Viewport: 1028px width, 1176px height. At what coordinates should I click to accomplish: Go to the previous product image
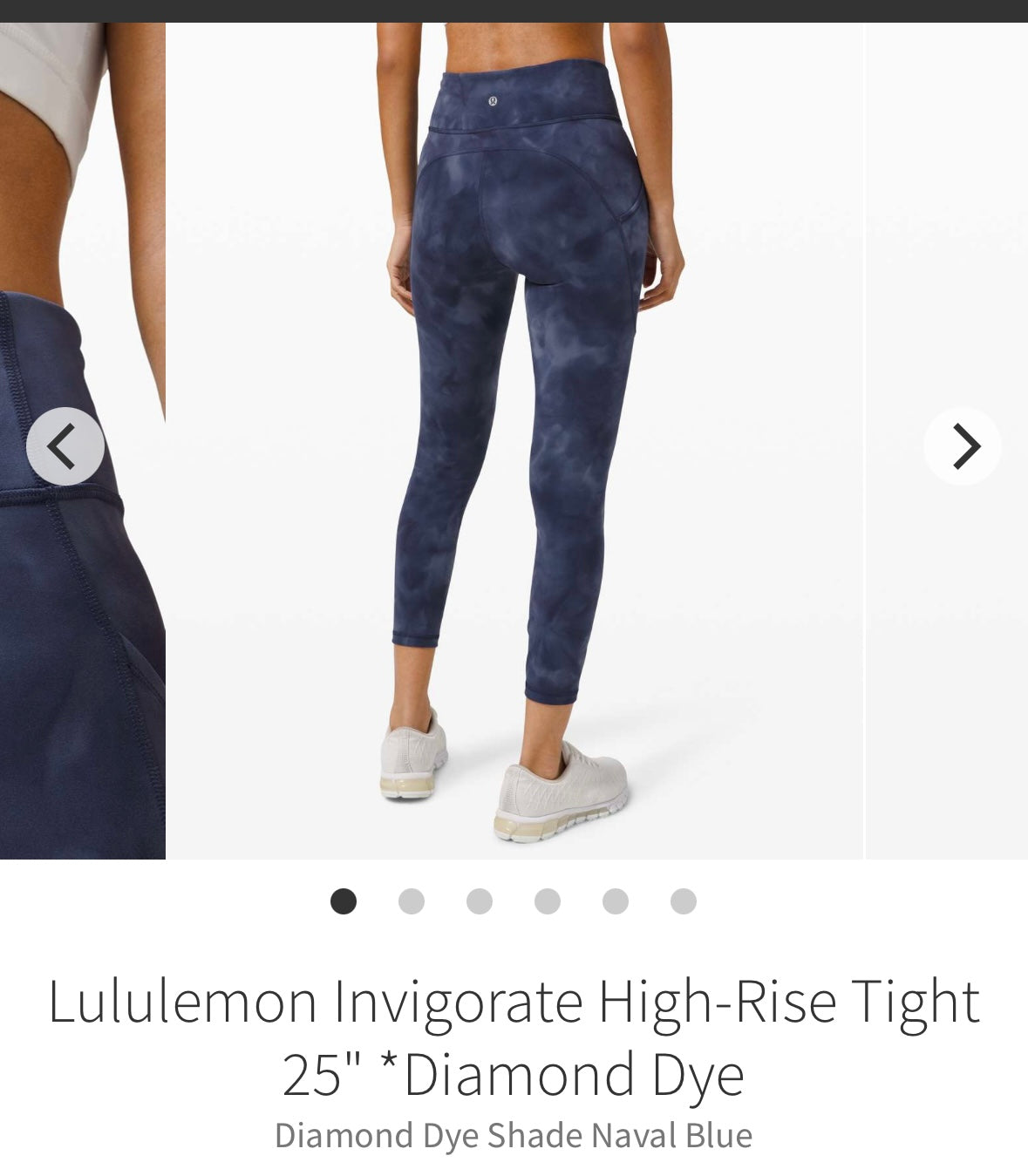(65, 446)
